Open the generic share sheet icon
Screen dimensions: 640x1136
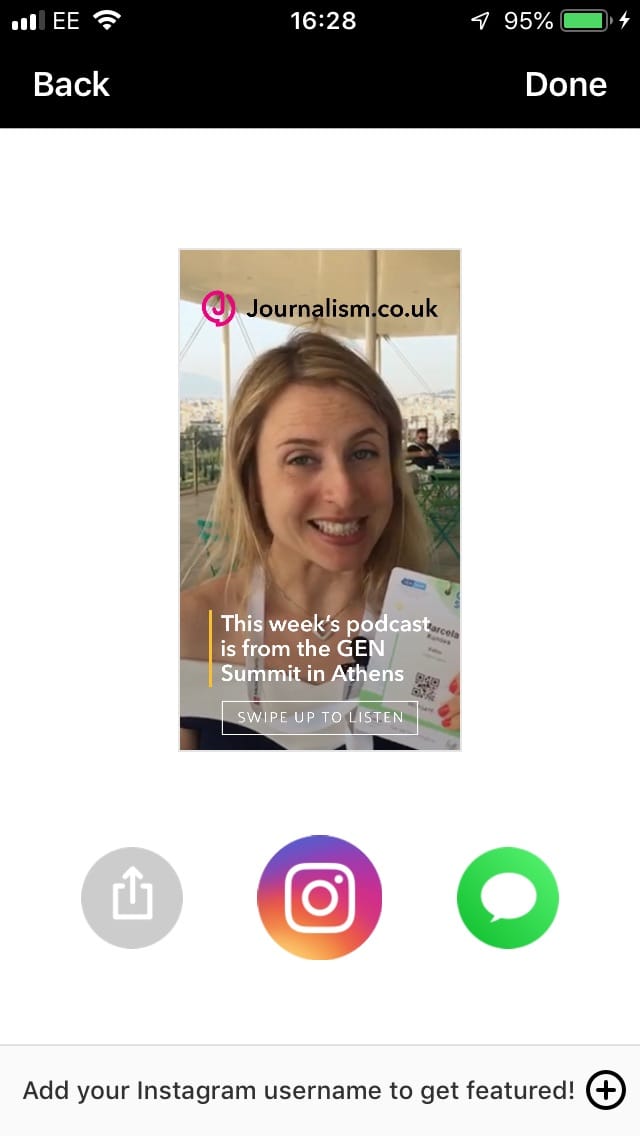132,898
